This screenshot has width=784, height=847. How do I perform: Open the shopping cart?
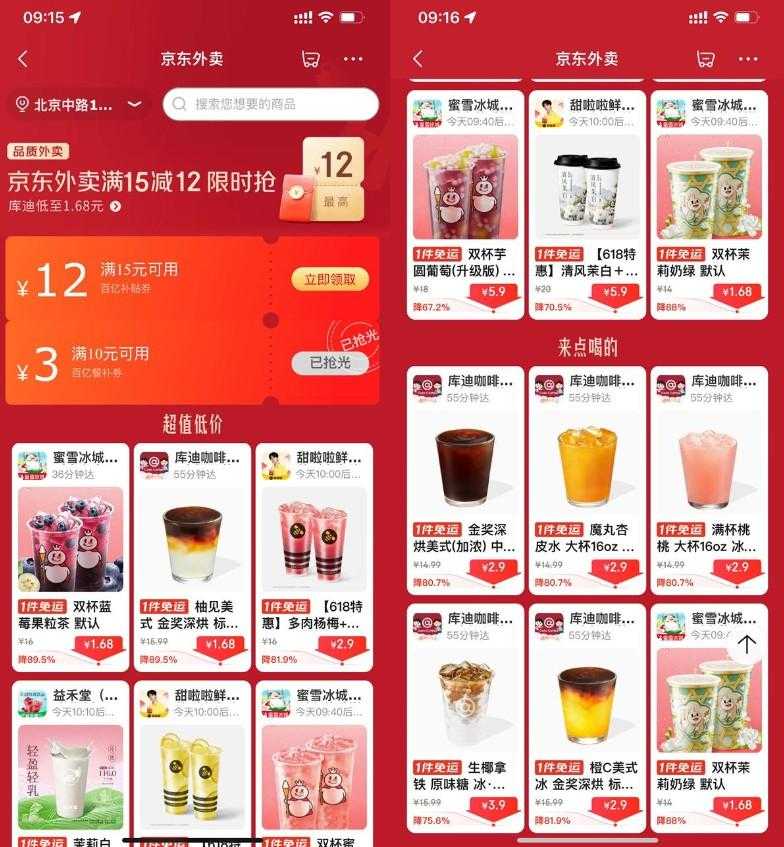[x=312, y=59]
